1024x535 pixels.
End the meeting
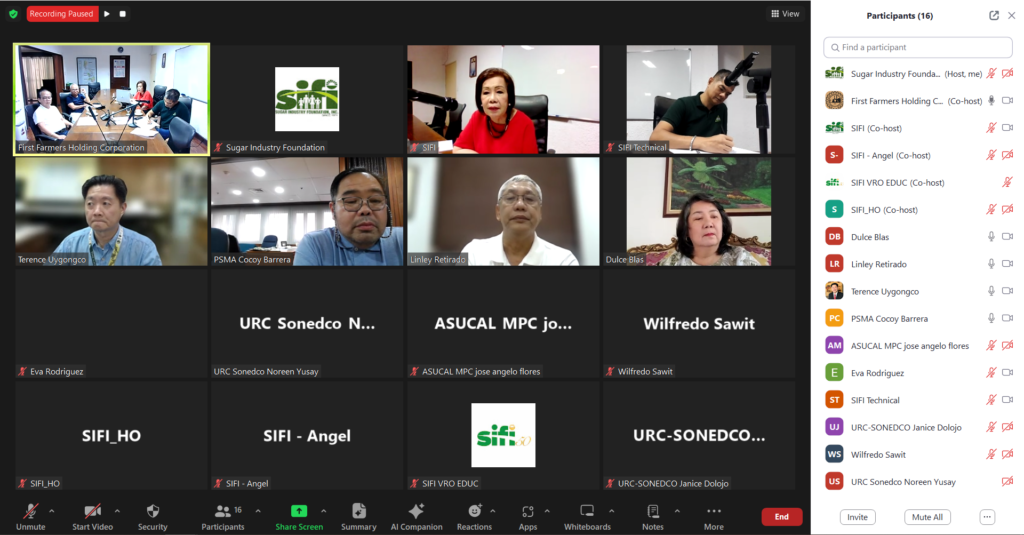pyautogui.click(x=781, y=516)
